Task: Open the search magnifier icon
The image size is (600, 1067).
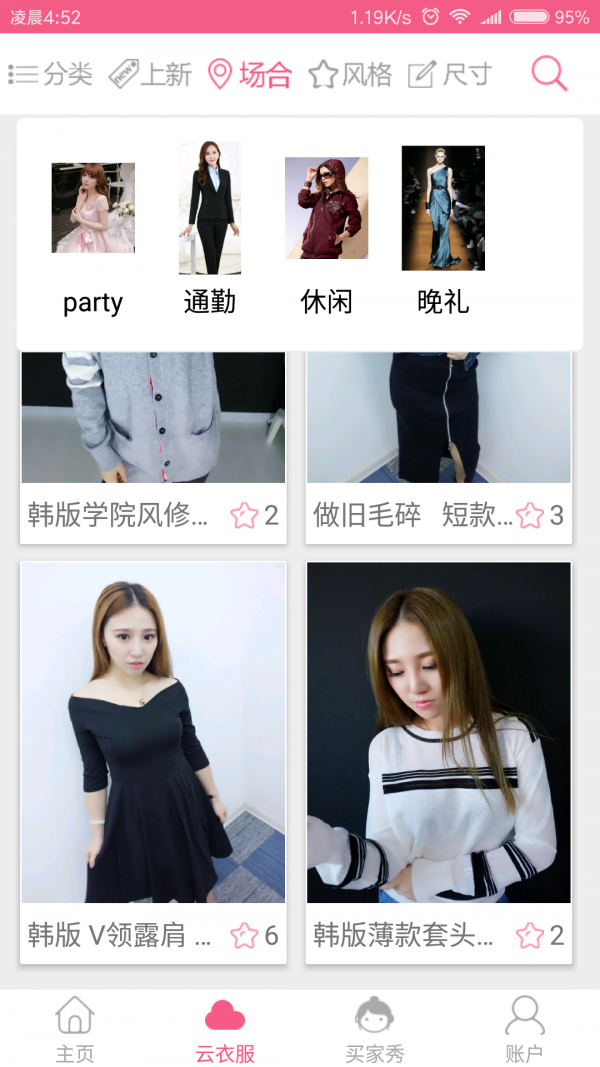Action: coord(549,74)
